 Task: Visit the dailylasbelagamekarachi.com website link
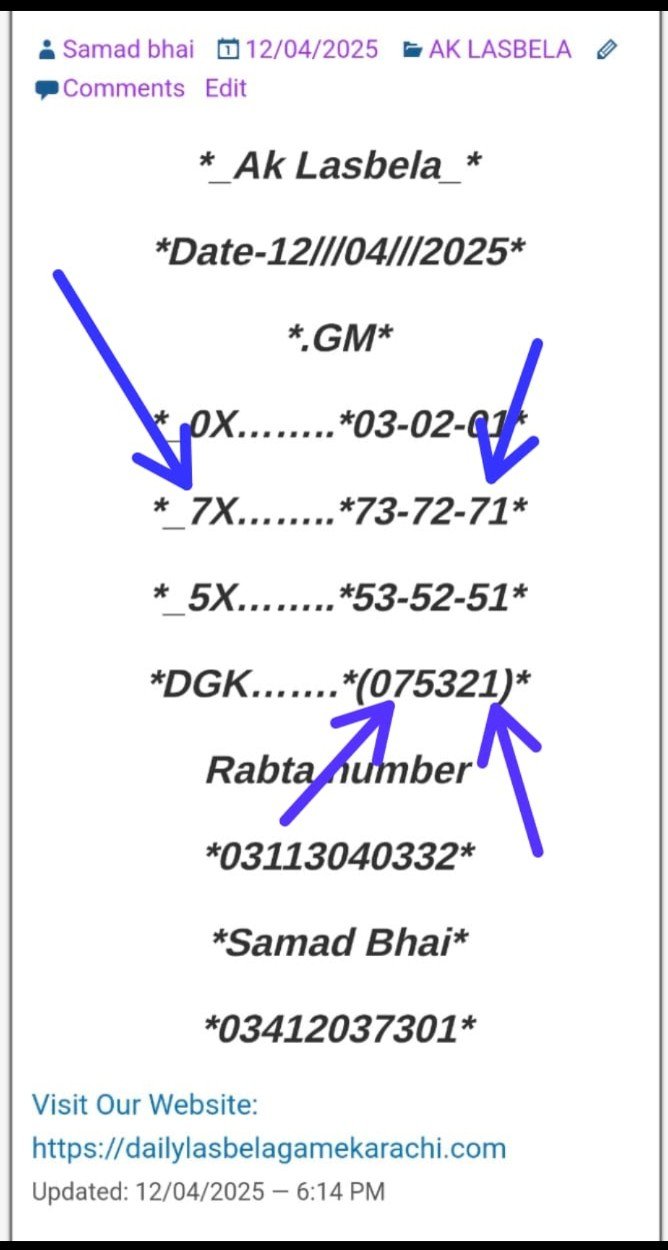pos(269,1147)
